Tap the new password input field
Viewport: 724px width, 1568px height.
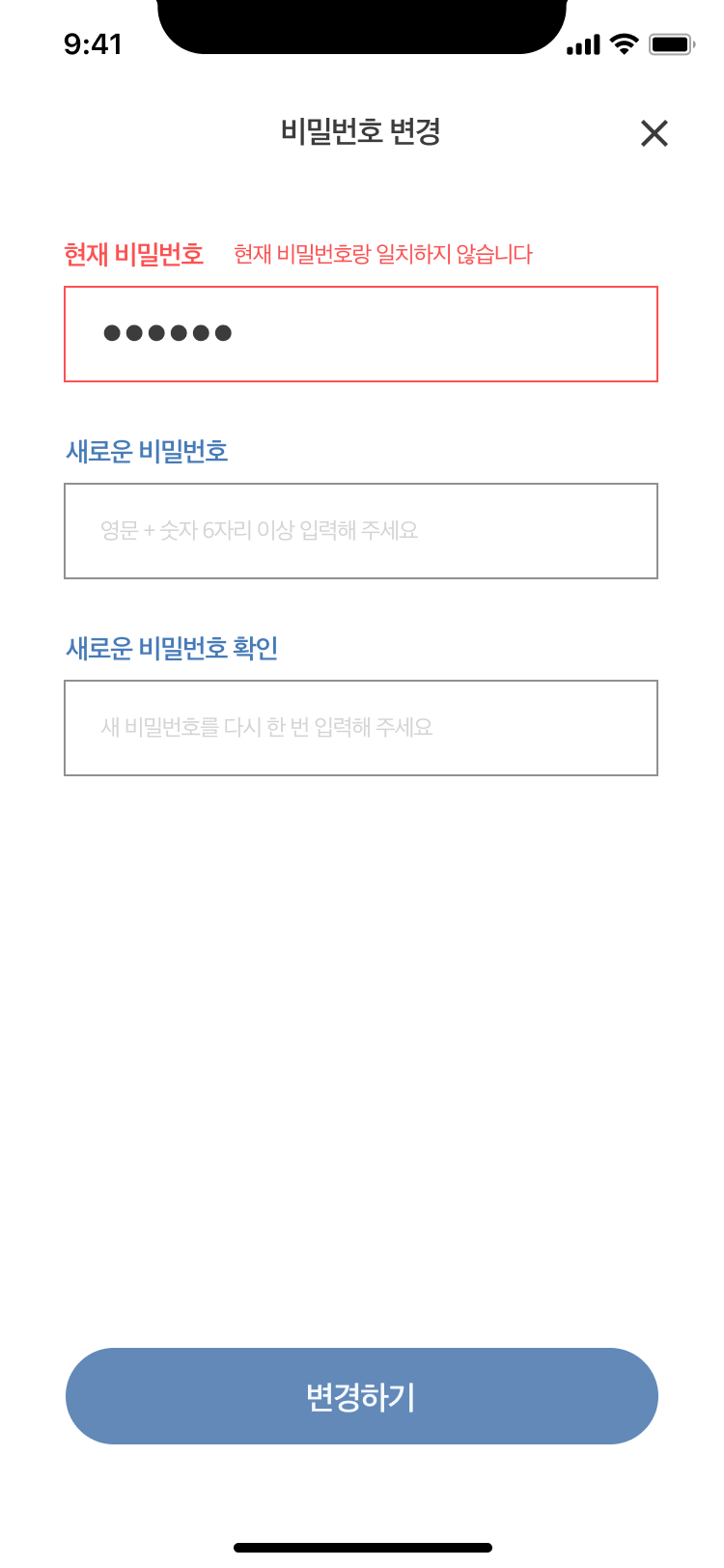(361, 531)
